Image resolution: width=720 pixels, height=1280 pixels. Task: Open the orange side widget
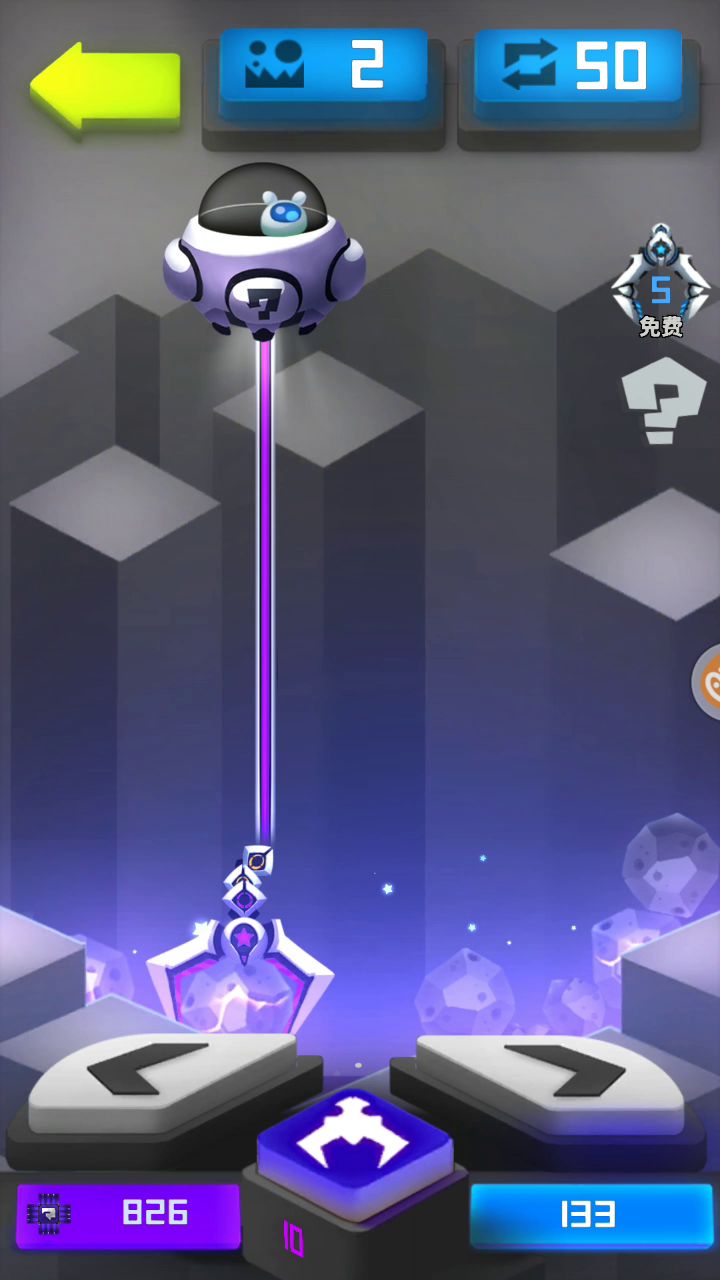[x=708, y=682]
